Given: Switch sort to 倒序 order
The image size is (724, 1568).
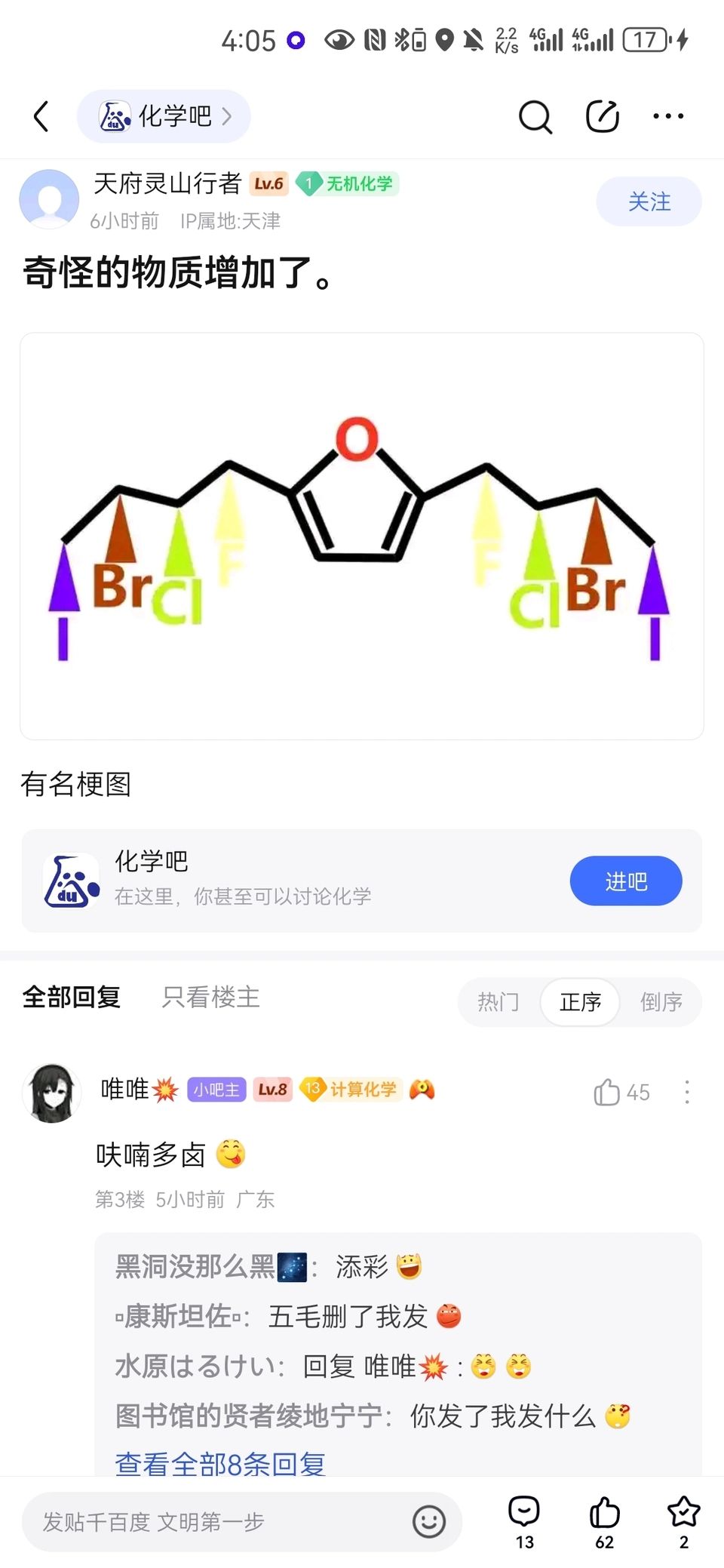Looking at the screenshot, I should (661, 1002).
